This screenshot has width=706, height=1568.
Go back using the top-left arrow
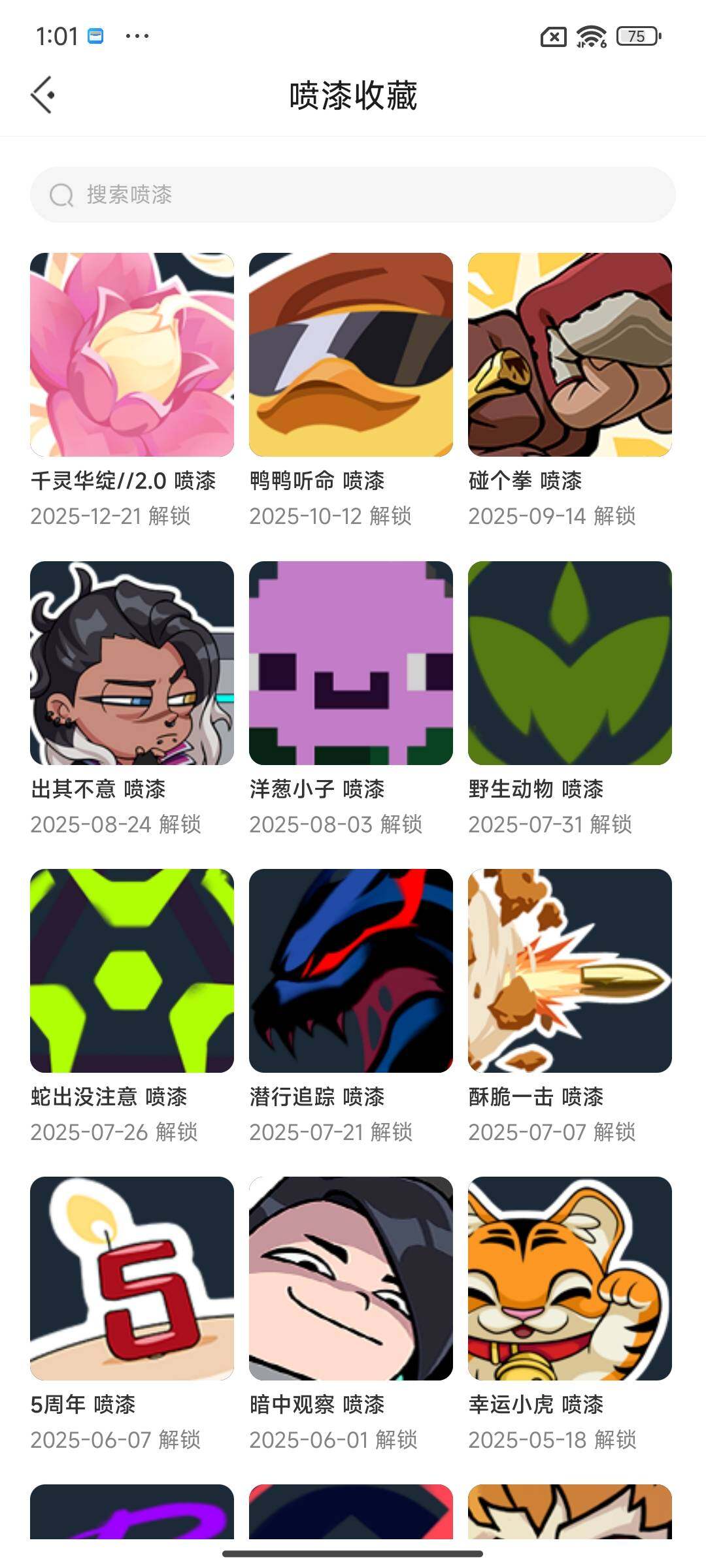(42, 95)
